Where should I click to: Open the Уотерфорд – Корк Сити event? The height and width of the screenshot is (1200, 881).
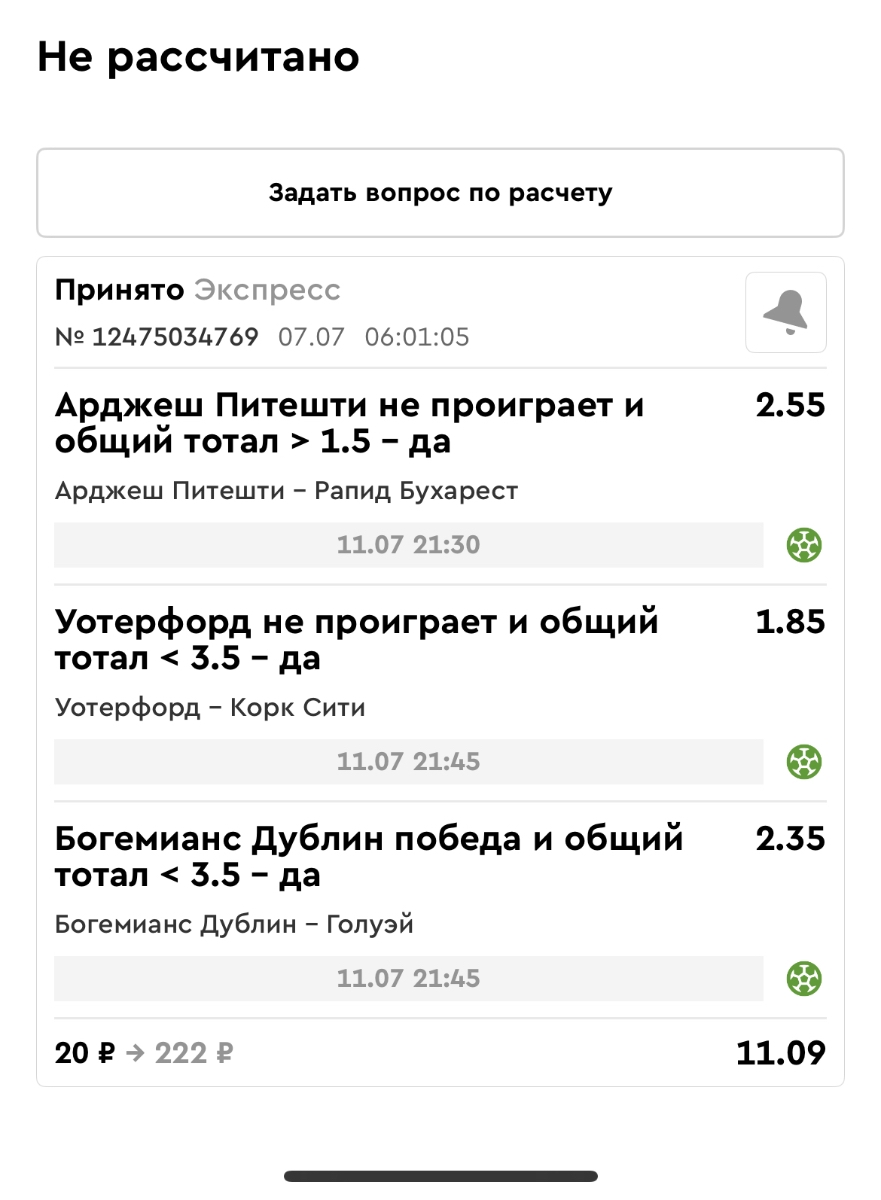210,708
